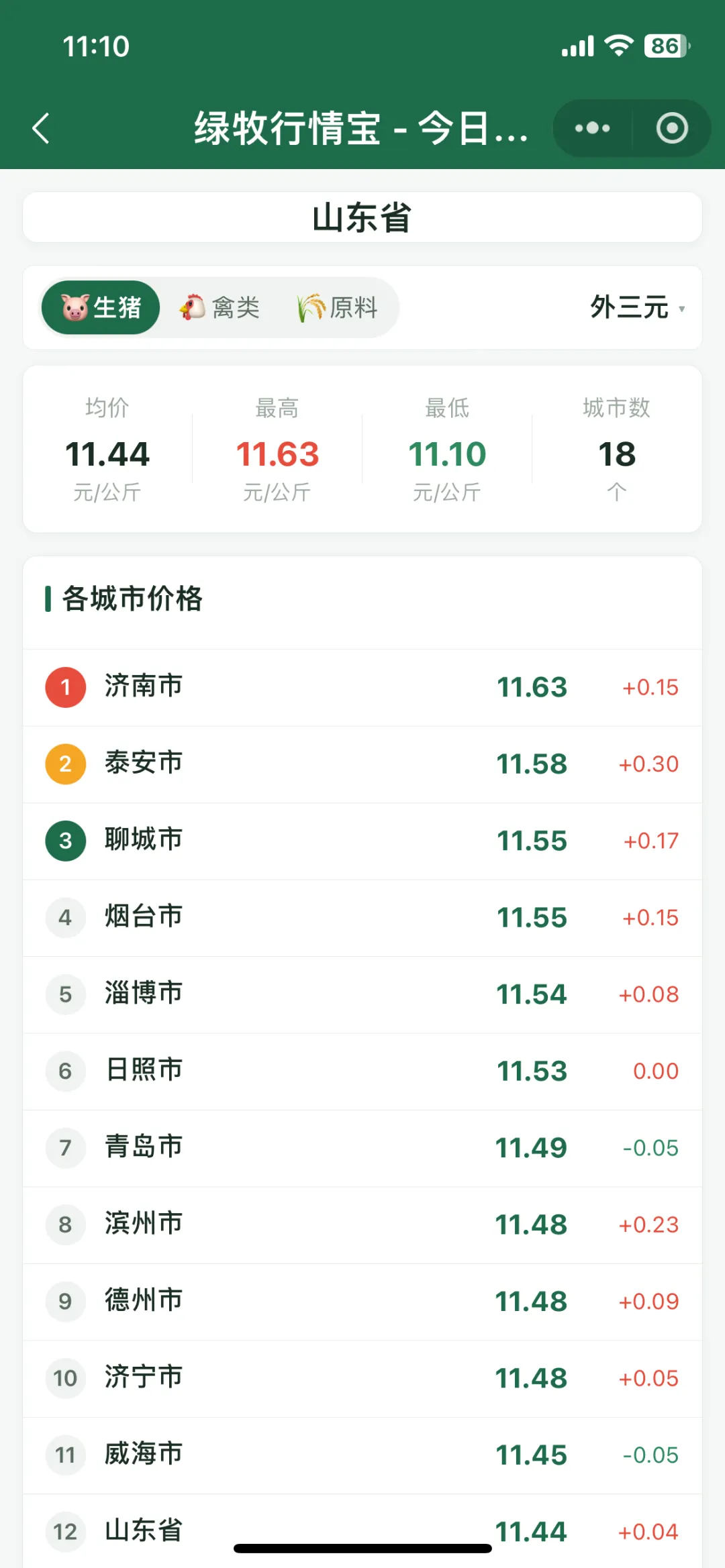The height and width of the screenshot is (1568, 725).
Task: Open the 泰安市 price row
Action: click(x=362, y=764)
